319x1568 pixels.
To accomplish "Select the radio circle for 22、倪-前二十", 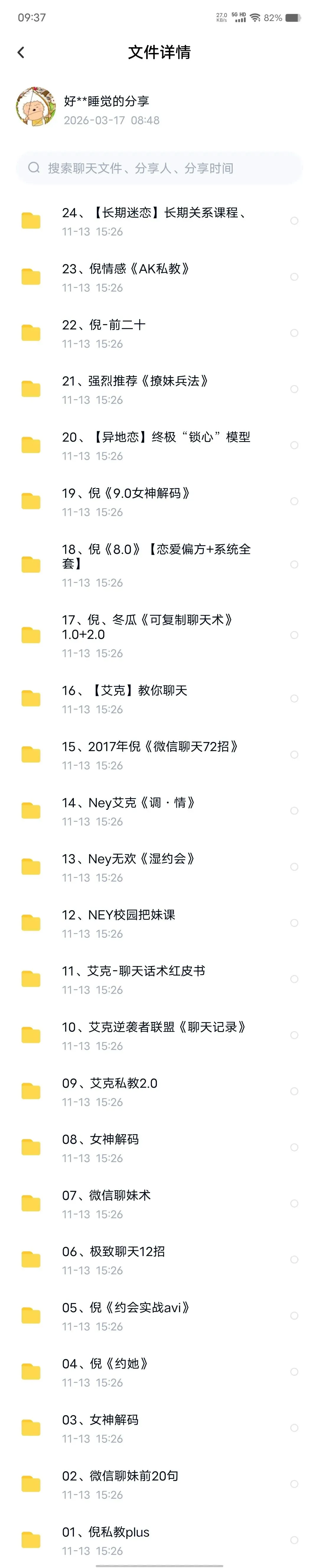I will (x=294, y=333).
